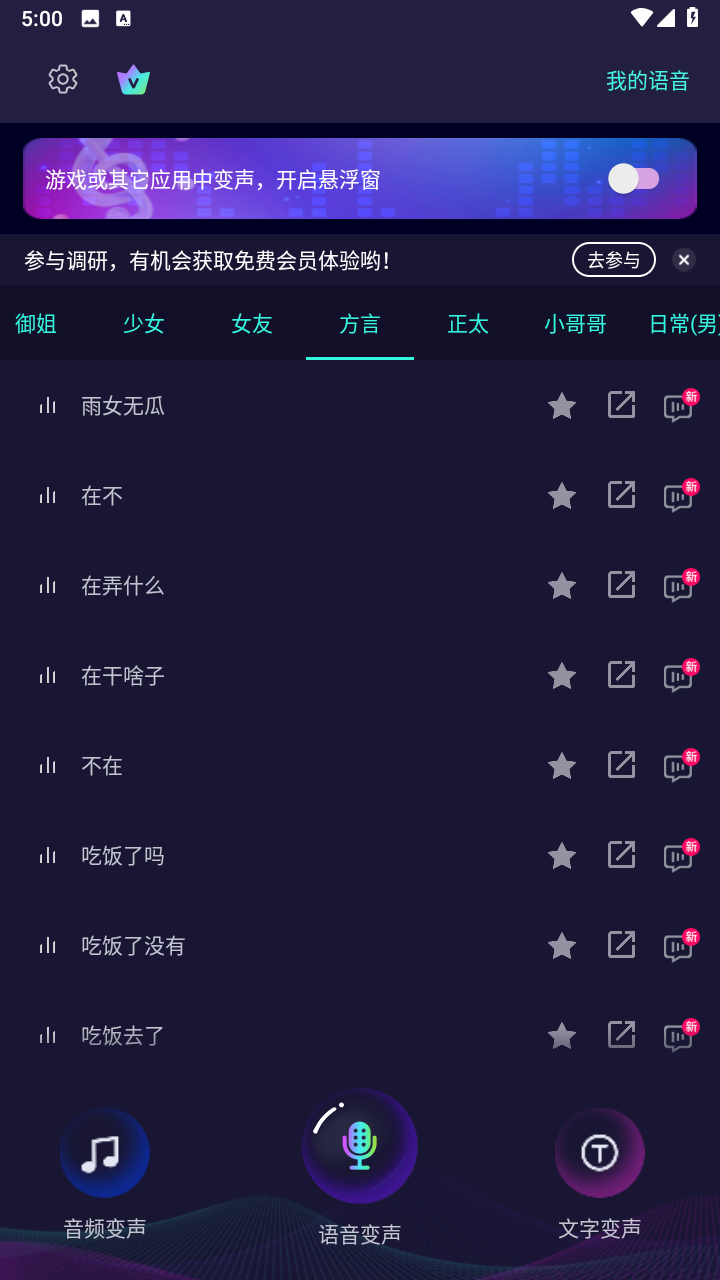Share the 在弄什么 voice clip
This screenshot has height=1280, width=720.
coord(622,584)
